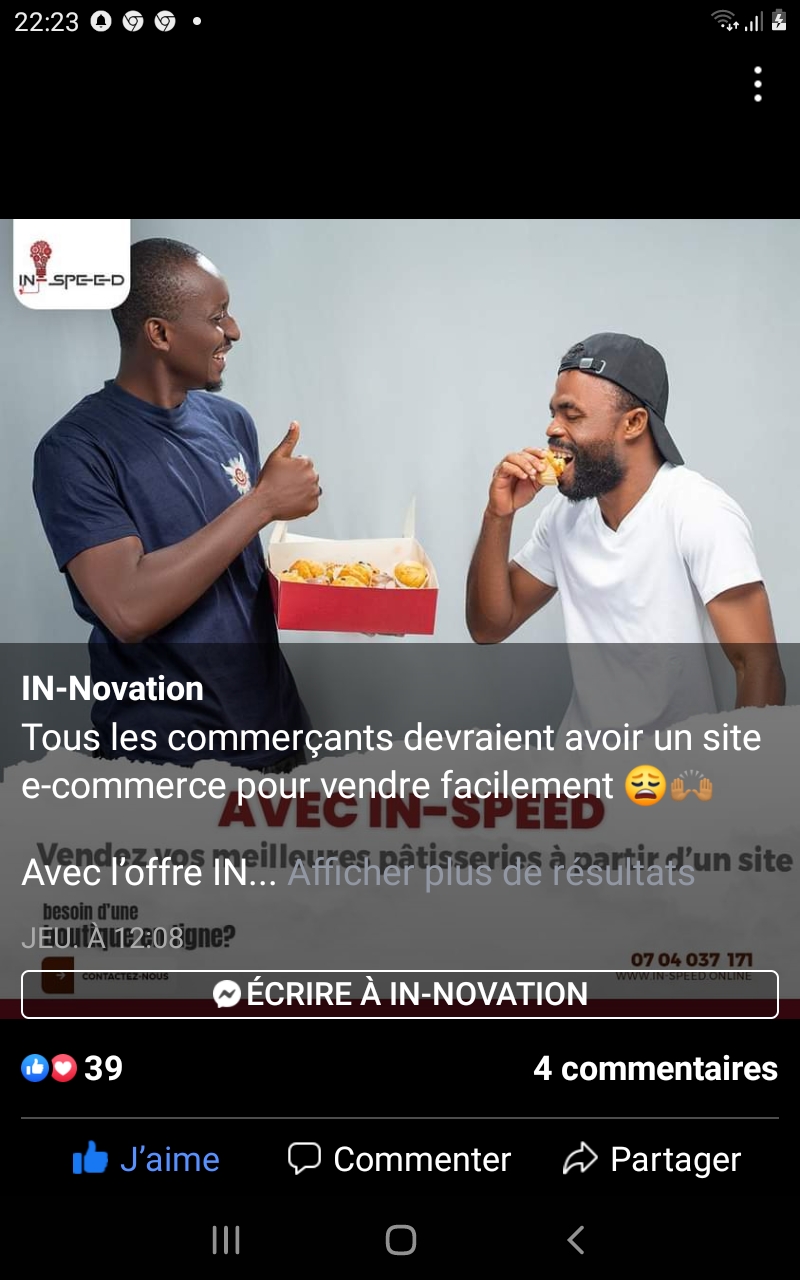Open recent apps from navigation bar
Image resolution: width=800 pixels, height=1280 pixels.
coord(226,1240)
